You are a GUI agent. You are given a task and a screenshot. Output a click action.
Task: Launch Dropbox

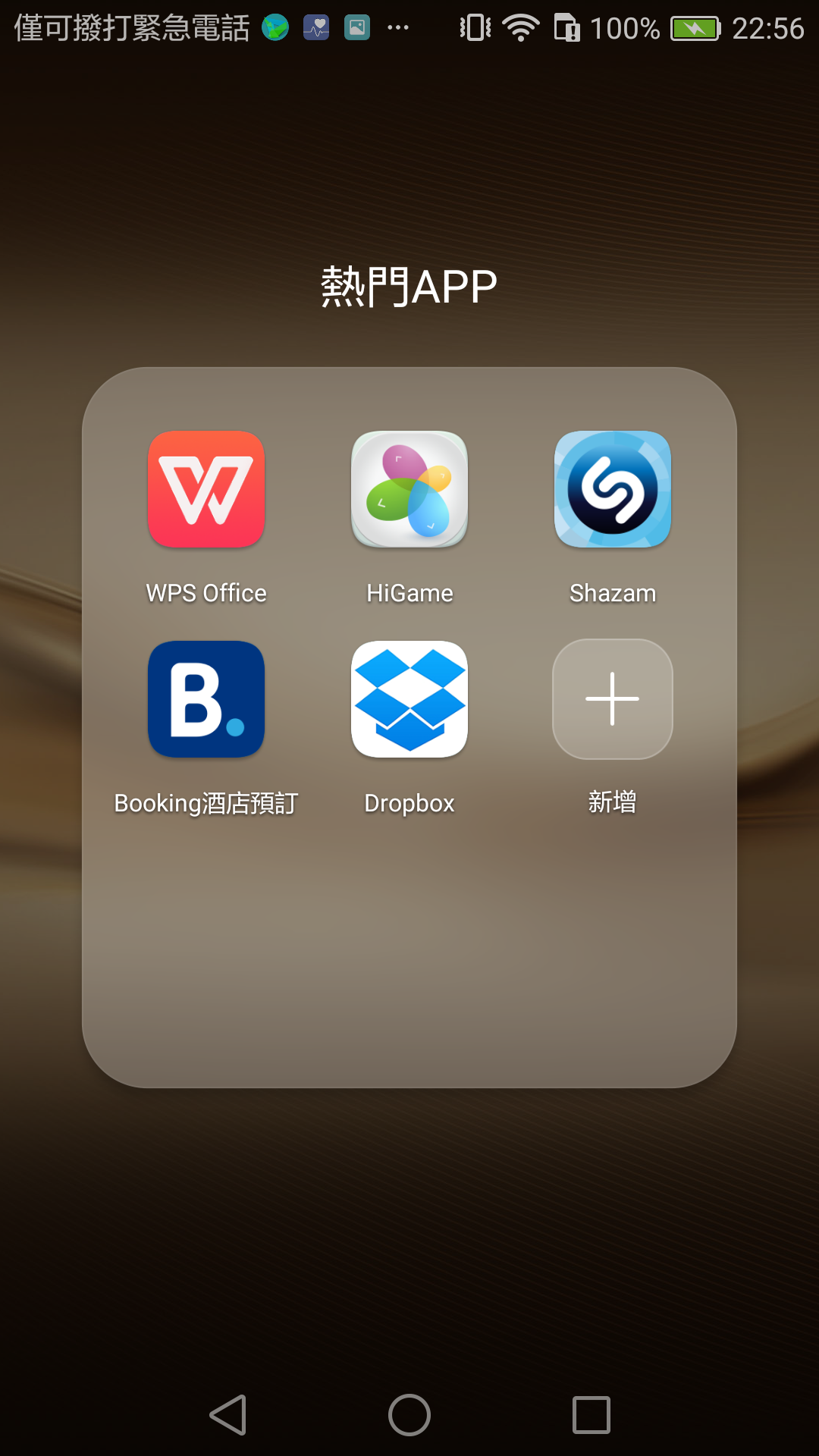coord(409,699)
